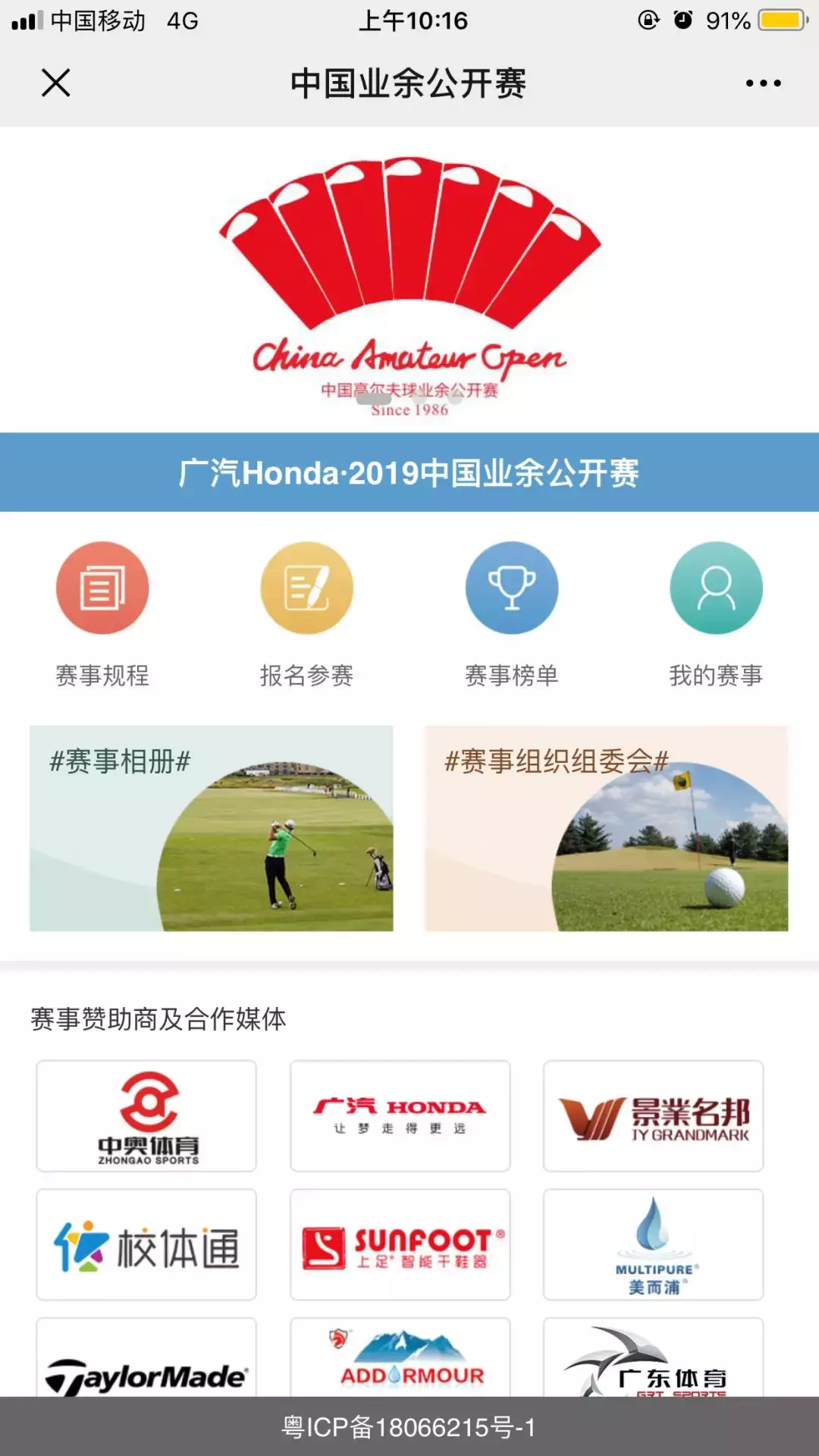The image size is (819, 1456).
Task: Open the 广汽 Honda sponsor tile
Action: [x=400, y=1116]
